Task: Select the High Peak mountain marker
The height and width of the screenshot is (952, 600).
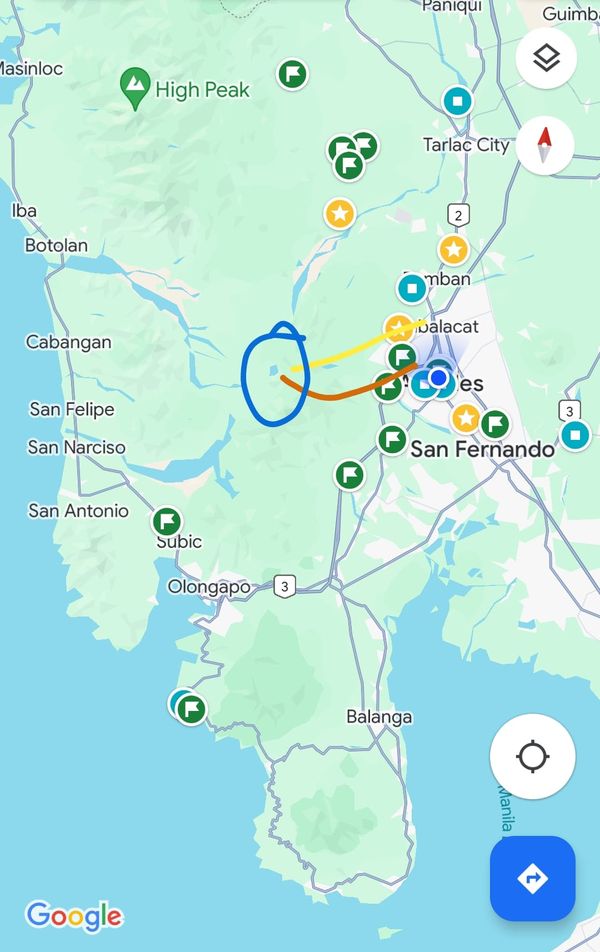Action: [134, 87]
